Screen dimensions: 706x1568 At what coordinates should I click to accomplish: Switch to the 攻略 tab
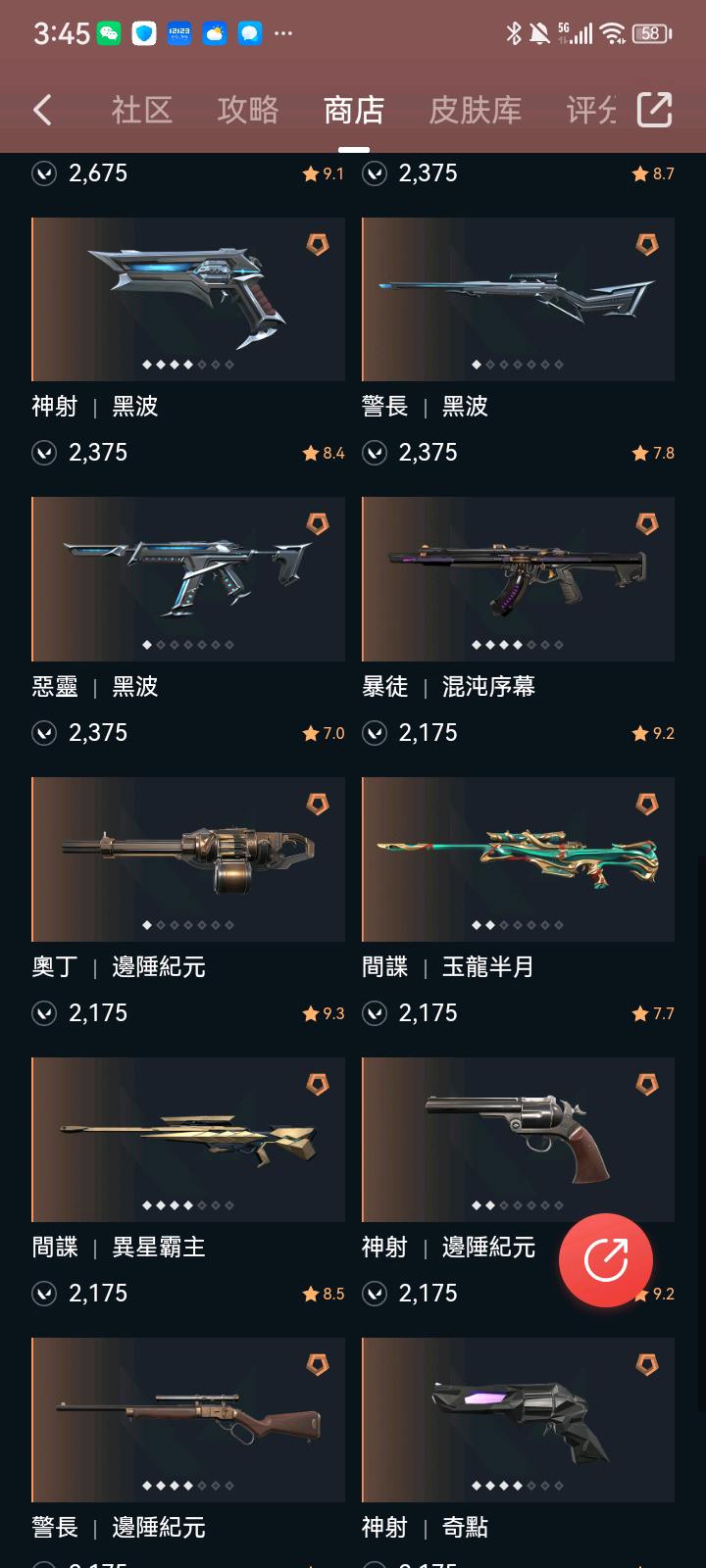click(247, 110)
